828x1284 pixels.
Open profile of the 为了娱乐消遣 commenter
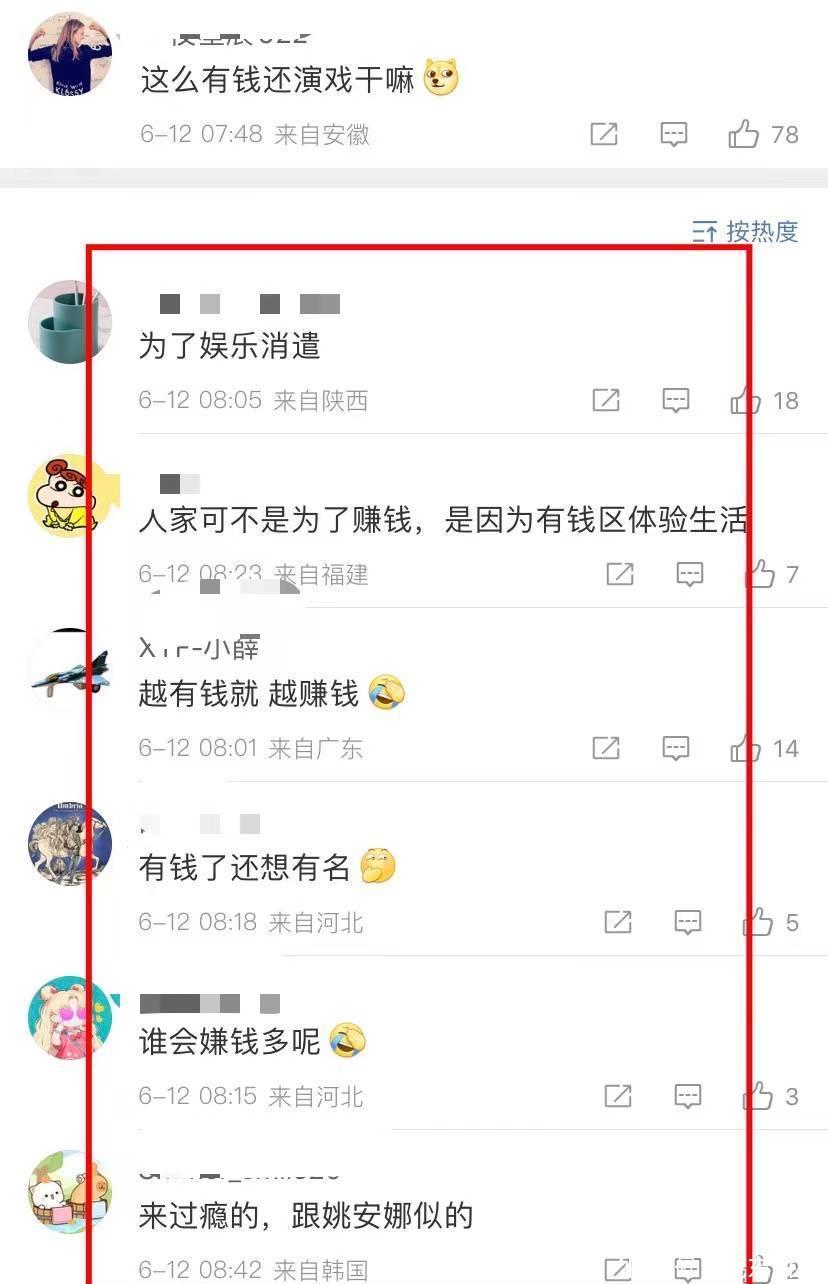(68, 322)
